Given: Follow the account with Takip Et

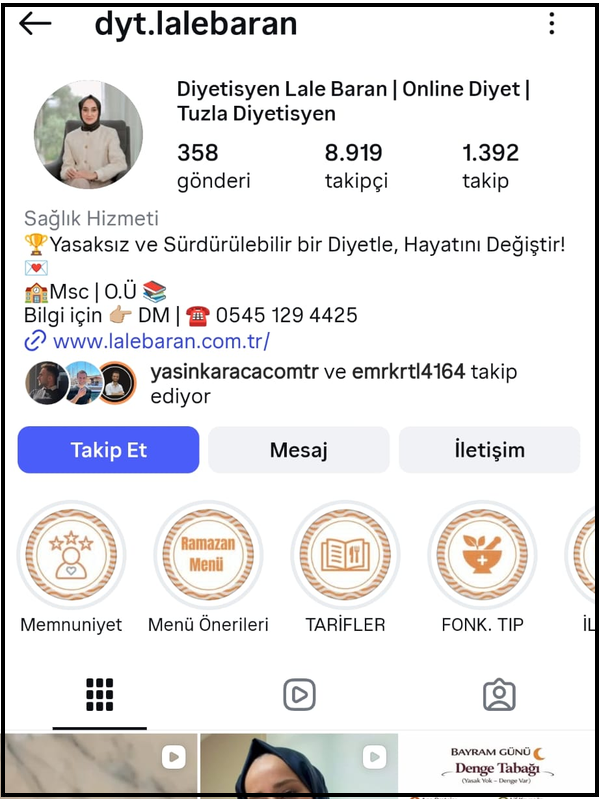Looking at the screenshot, I should click(x=108, y=450).
